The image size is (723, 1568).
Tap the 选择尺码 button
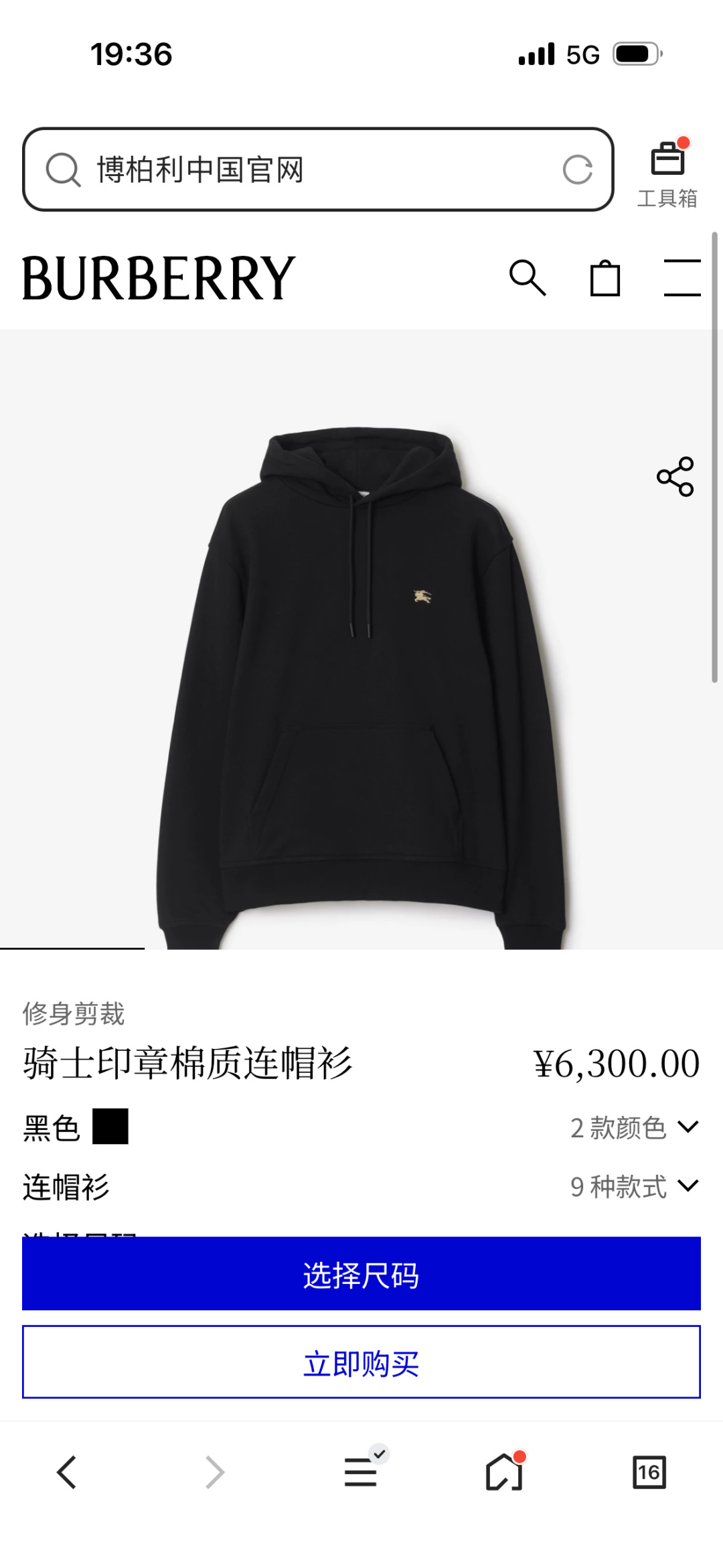(361, 1274)
